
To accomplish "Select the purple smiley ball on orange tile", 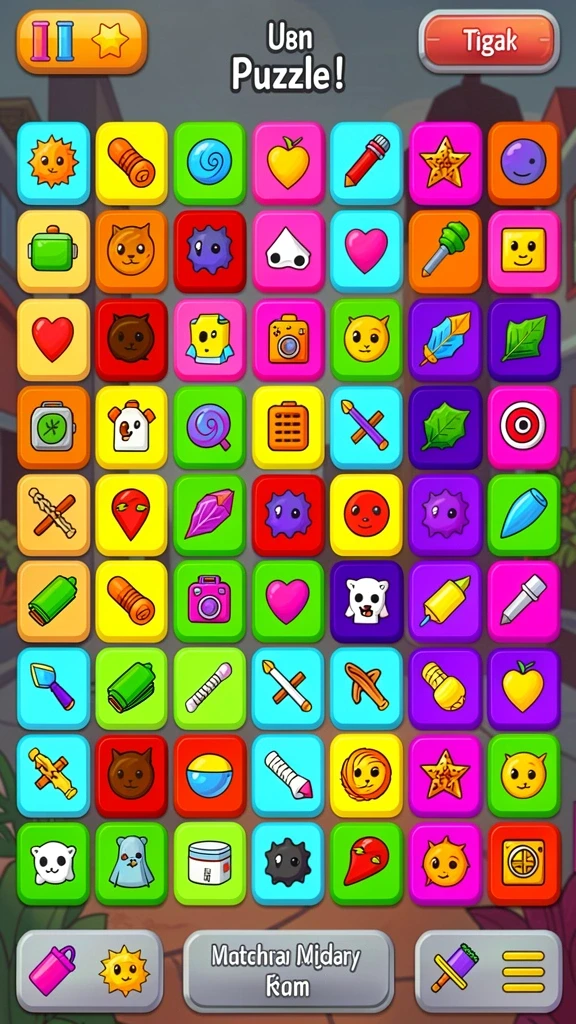I will click(524, 163).
